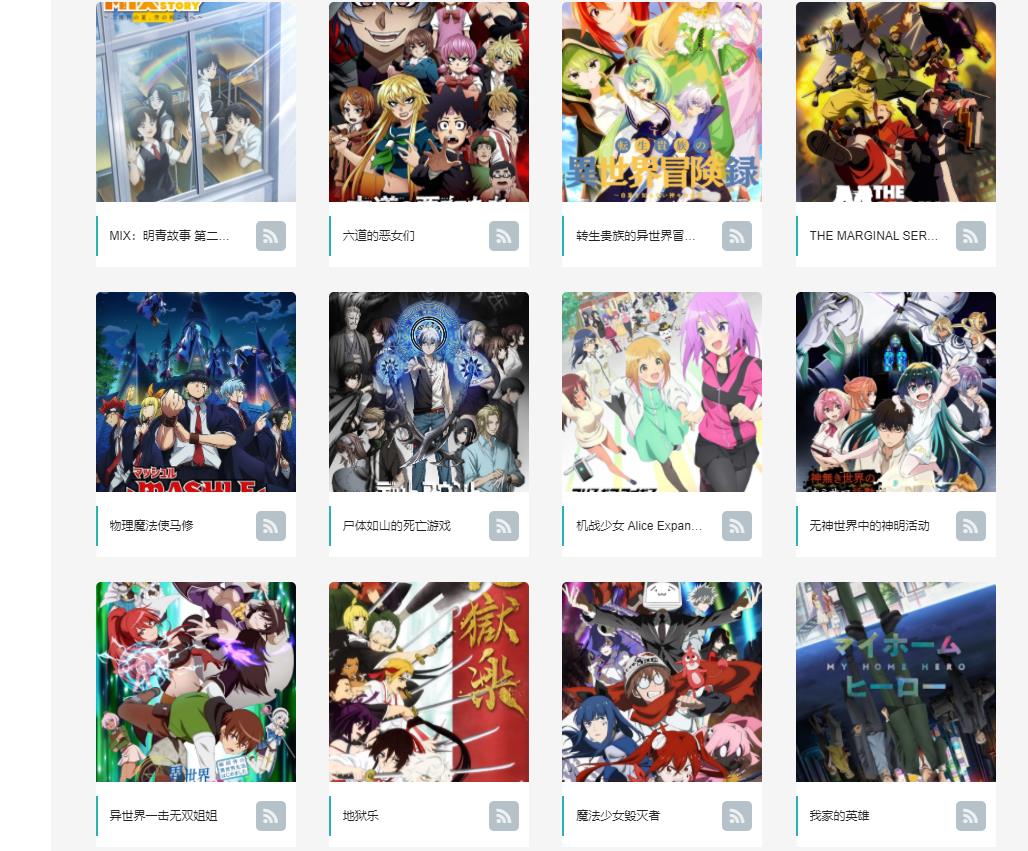Viewport: 1028px width, 851px height.
Task: Open the 无神世界中的神明活动 poster
Action: [896, 392]
